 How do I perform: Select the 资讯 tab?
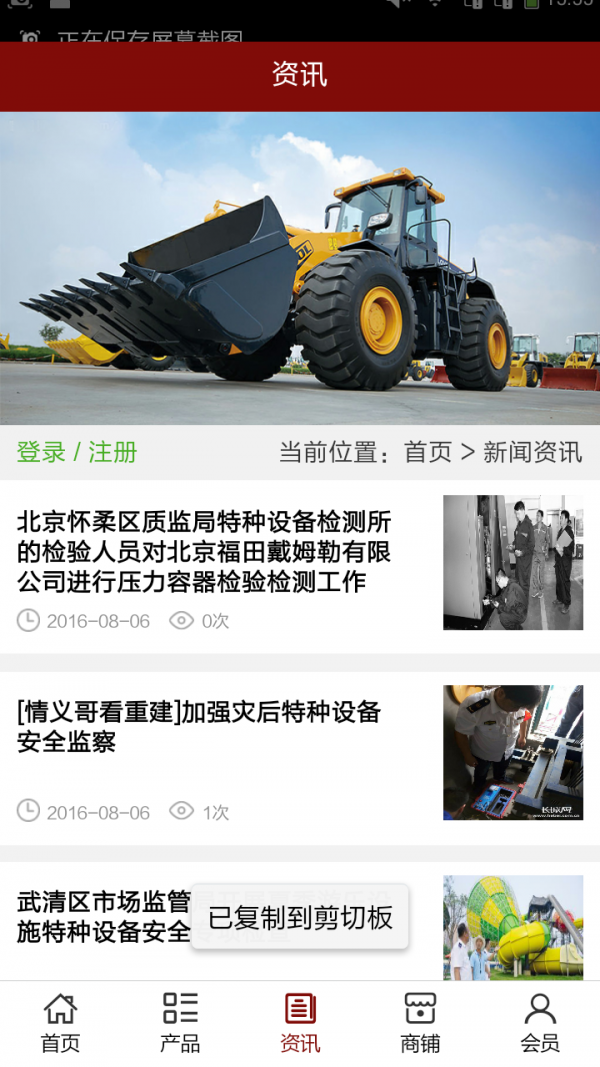[x=300, y=1023]
